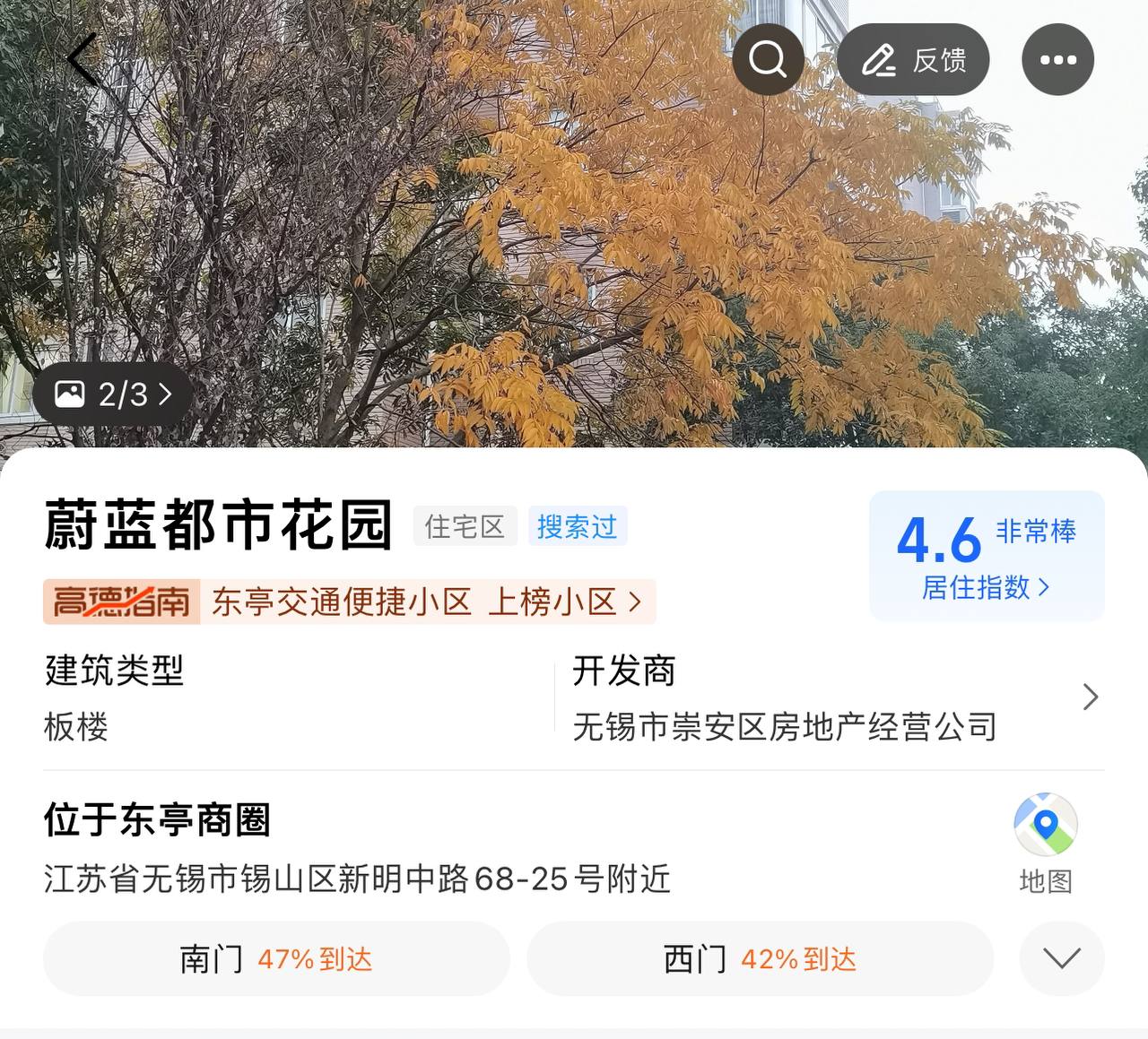
Task: Select the 西门 42% 到达 chip
Action: coord(760,959)
